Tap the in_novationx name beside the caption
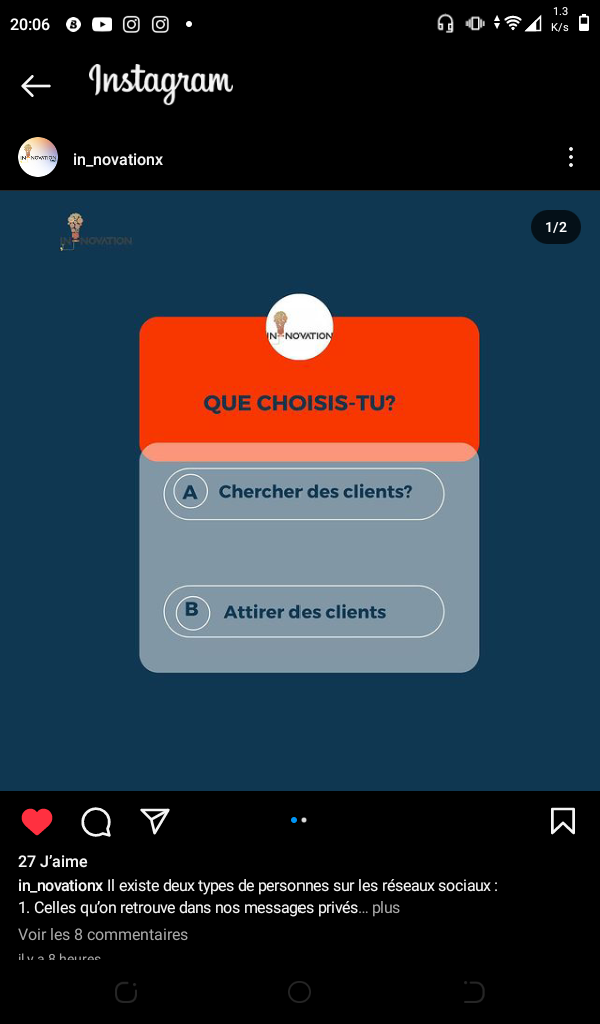 click(61, 886)
